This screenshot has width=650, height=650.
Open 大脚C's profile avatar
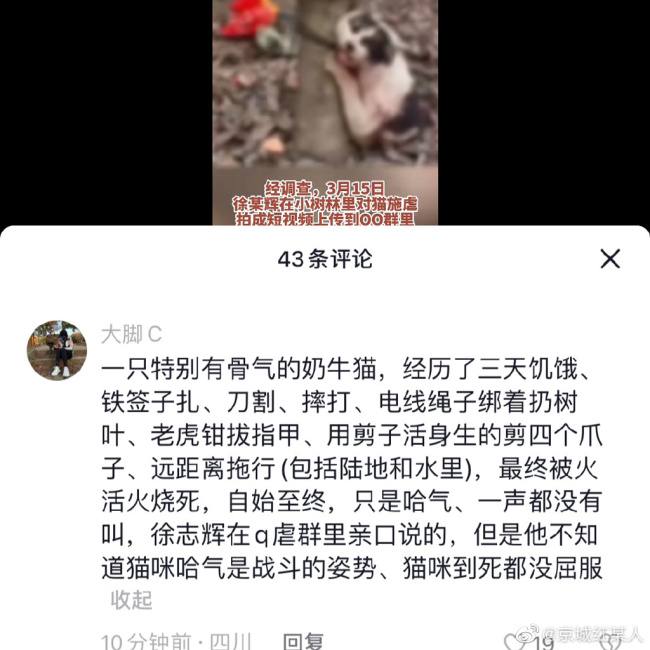pyautogui.click(x=57, y=350)
